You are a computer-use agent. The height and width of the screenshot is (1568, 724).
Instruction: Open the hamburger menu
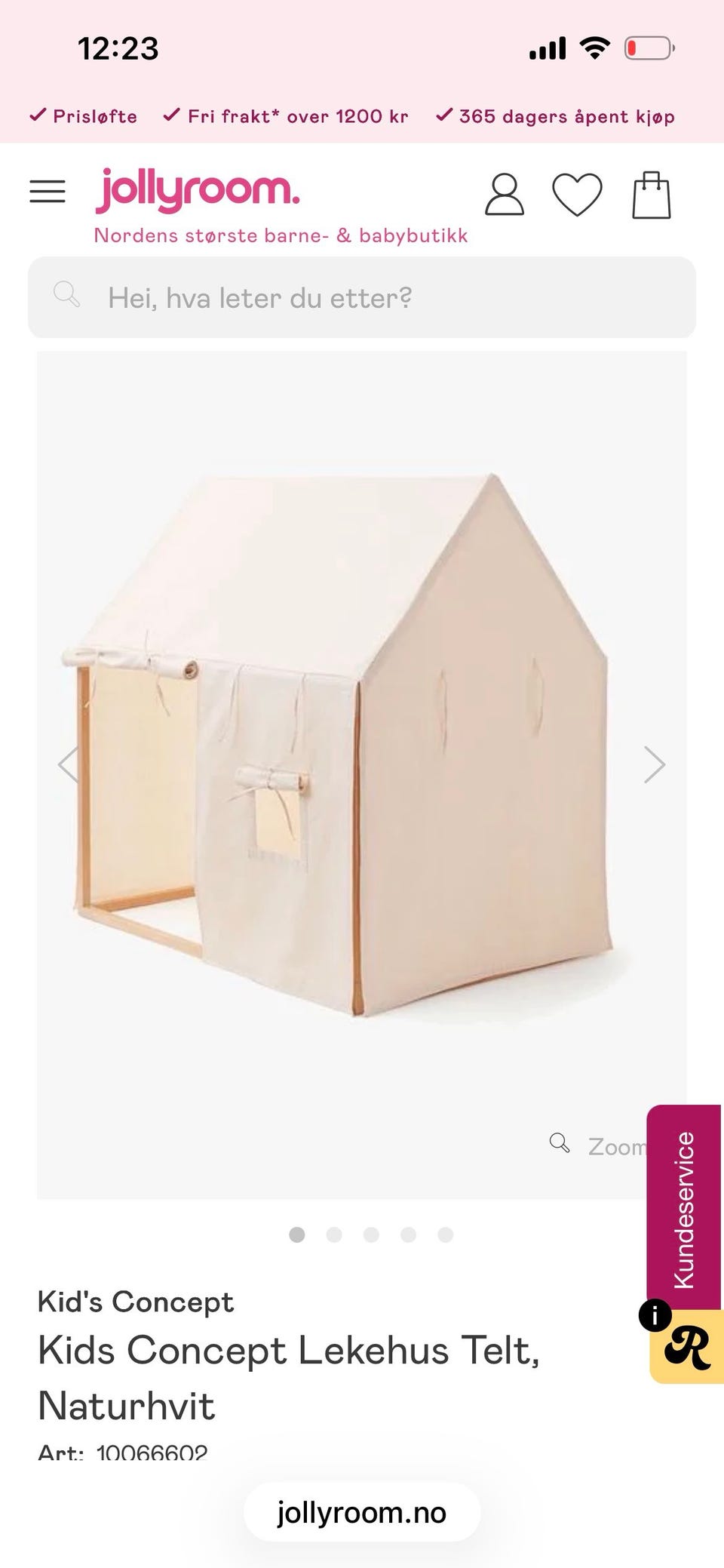(48, 192)
